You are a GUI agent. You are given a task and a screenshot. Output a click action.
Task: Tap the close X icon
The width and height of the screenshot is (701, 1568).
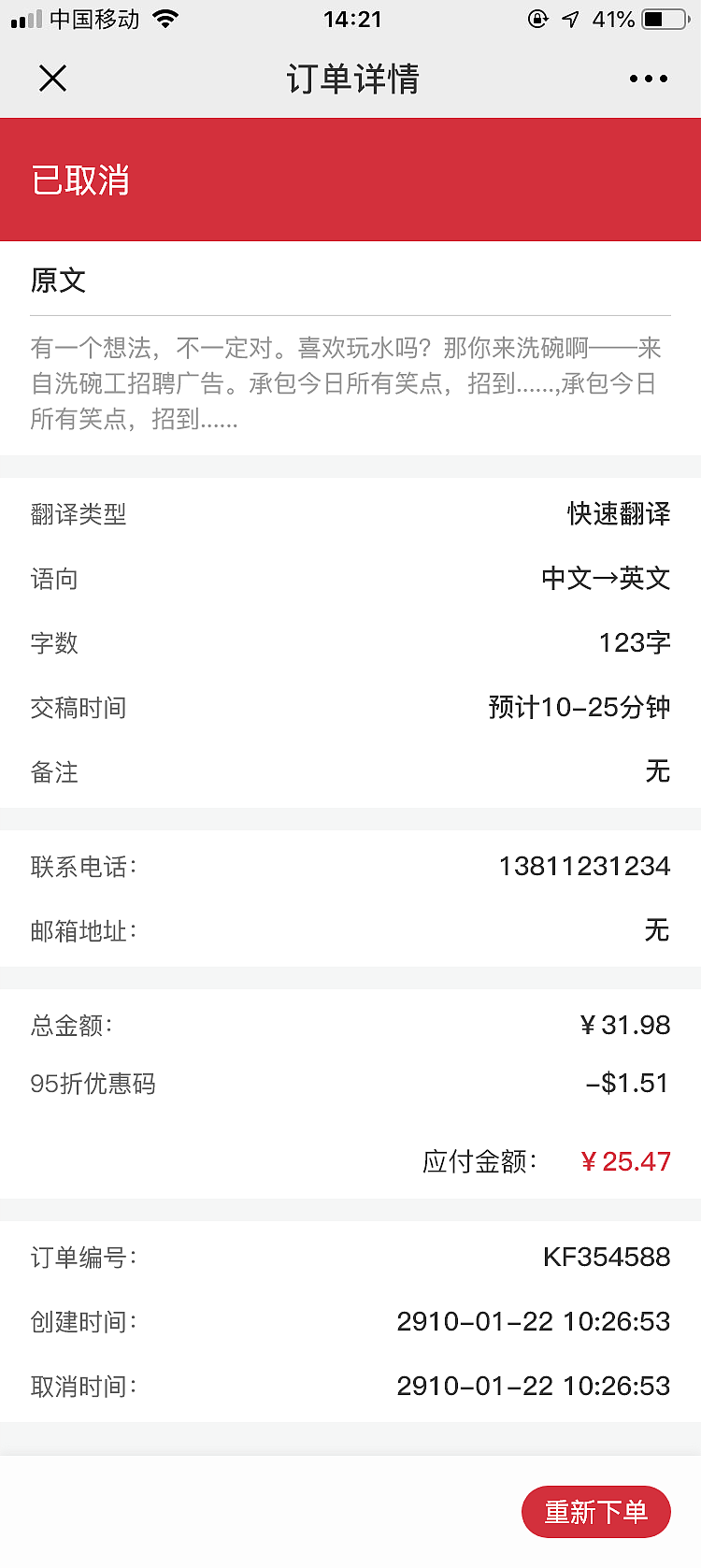[x=53, y=79]
